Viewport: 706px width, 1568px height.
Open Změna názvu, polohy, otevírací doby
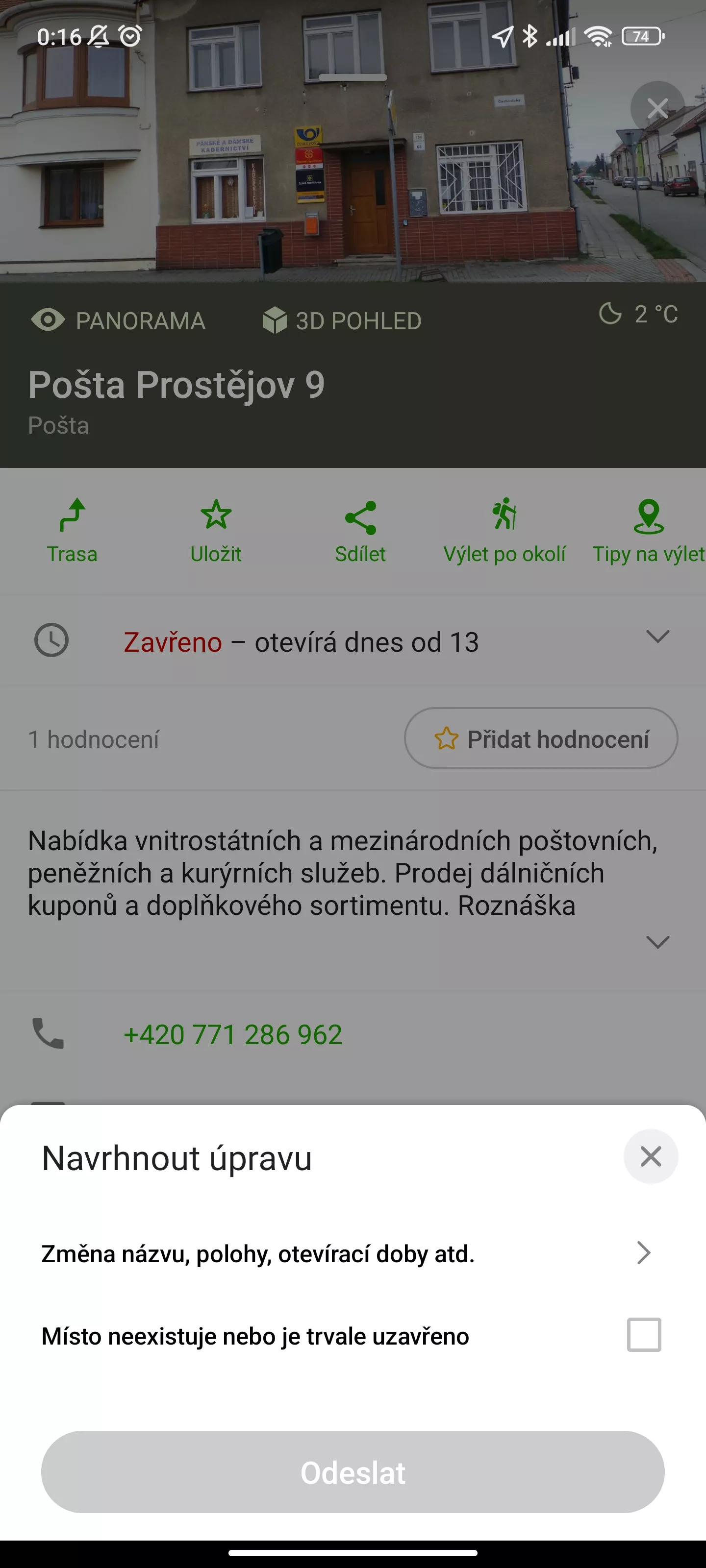(x=353, y=1253)
